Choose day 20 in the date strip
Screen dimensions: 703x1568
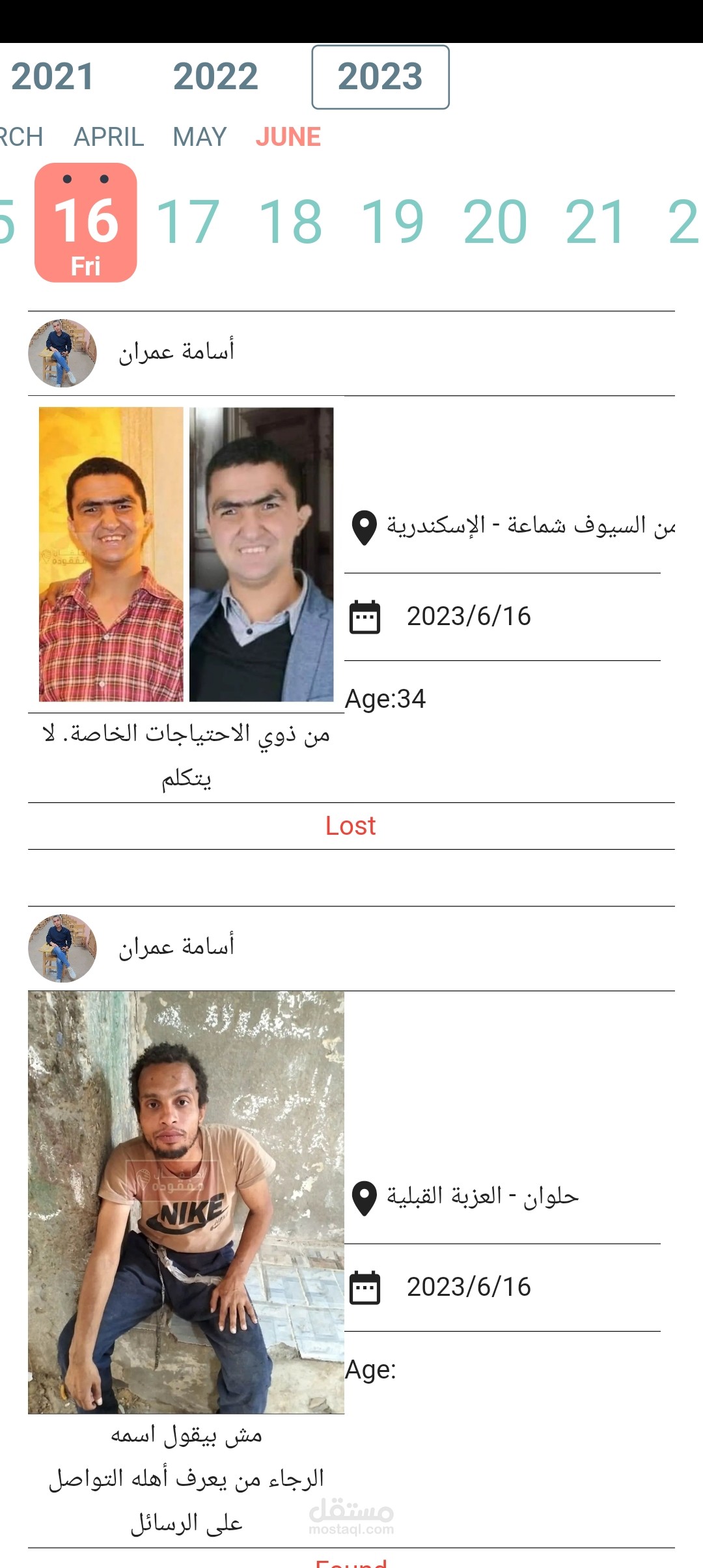point(495,223)
